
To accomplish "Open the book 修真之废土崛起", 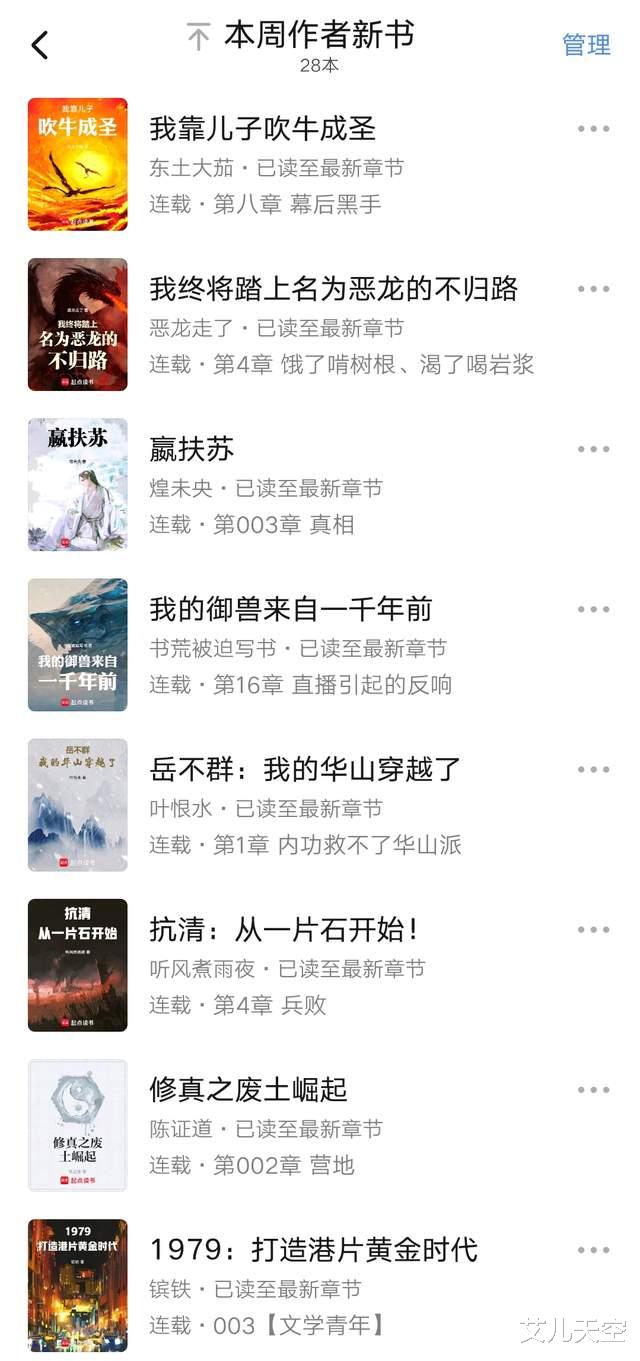I will 248,1089.
